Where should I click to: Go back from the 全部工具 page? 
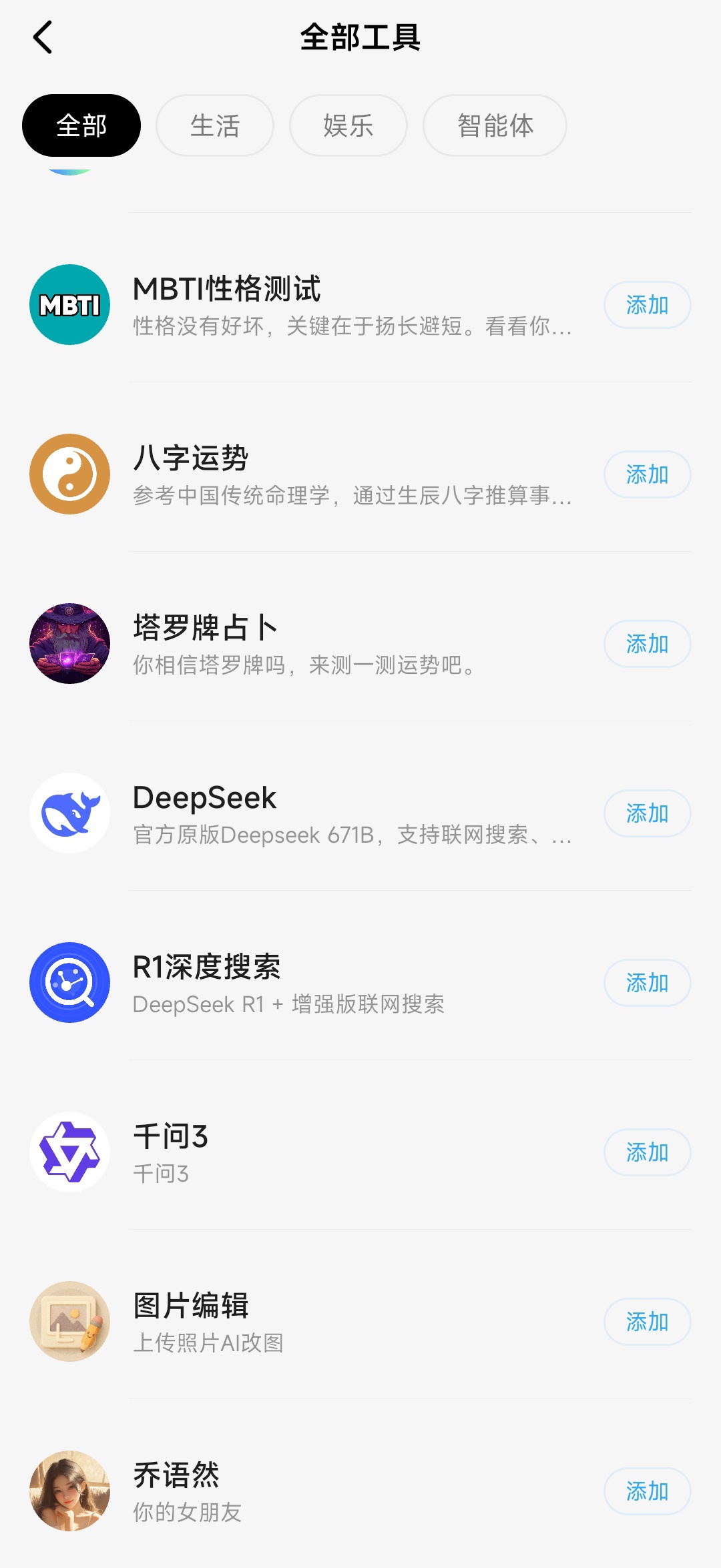pos(43,37)
